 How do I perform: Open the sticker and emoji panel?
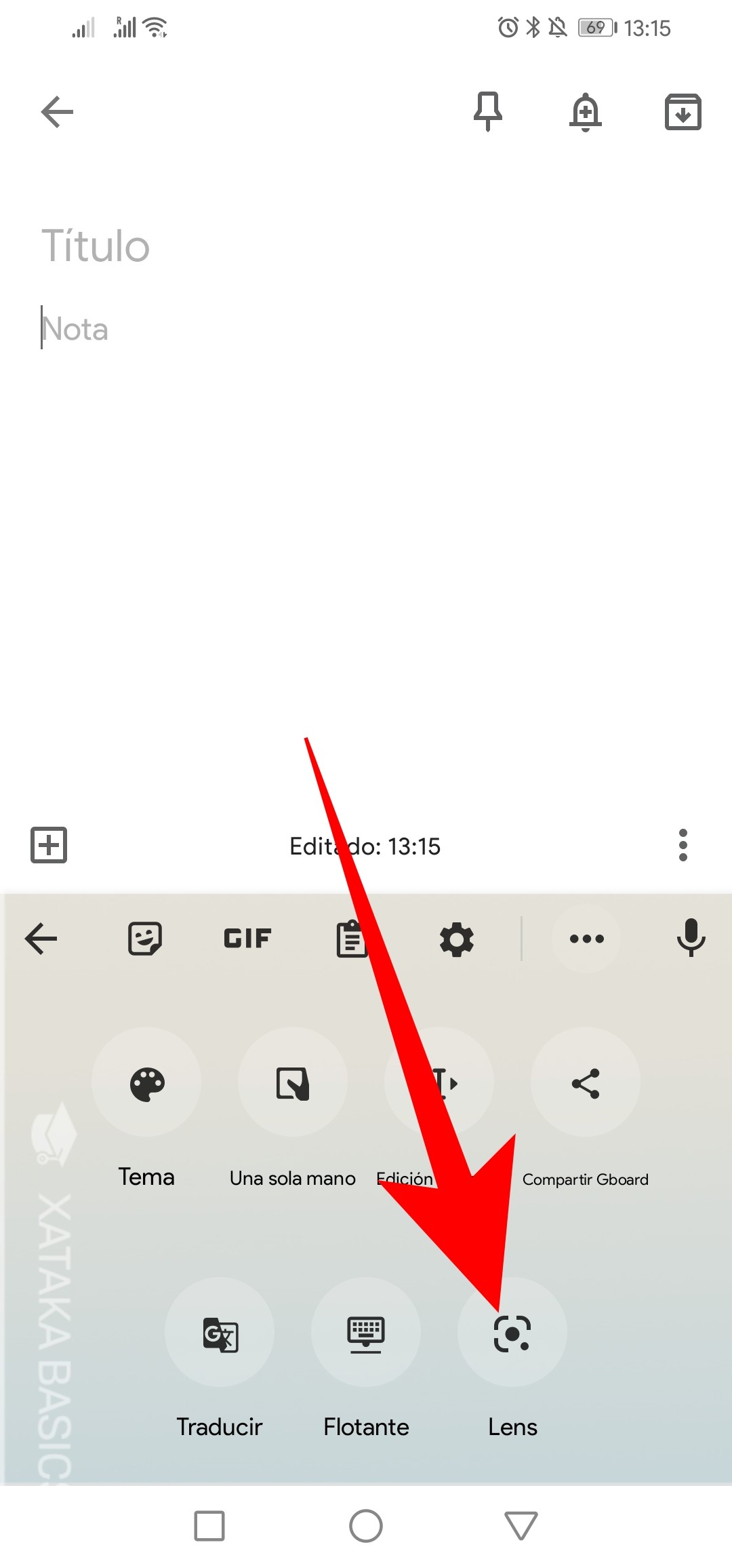[145, 938]
